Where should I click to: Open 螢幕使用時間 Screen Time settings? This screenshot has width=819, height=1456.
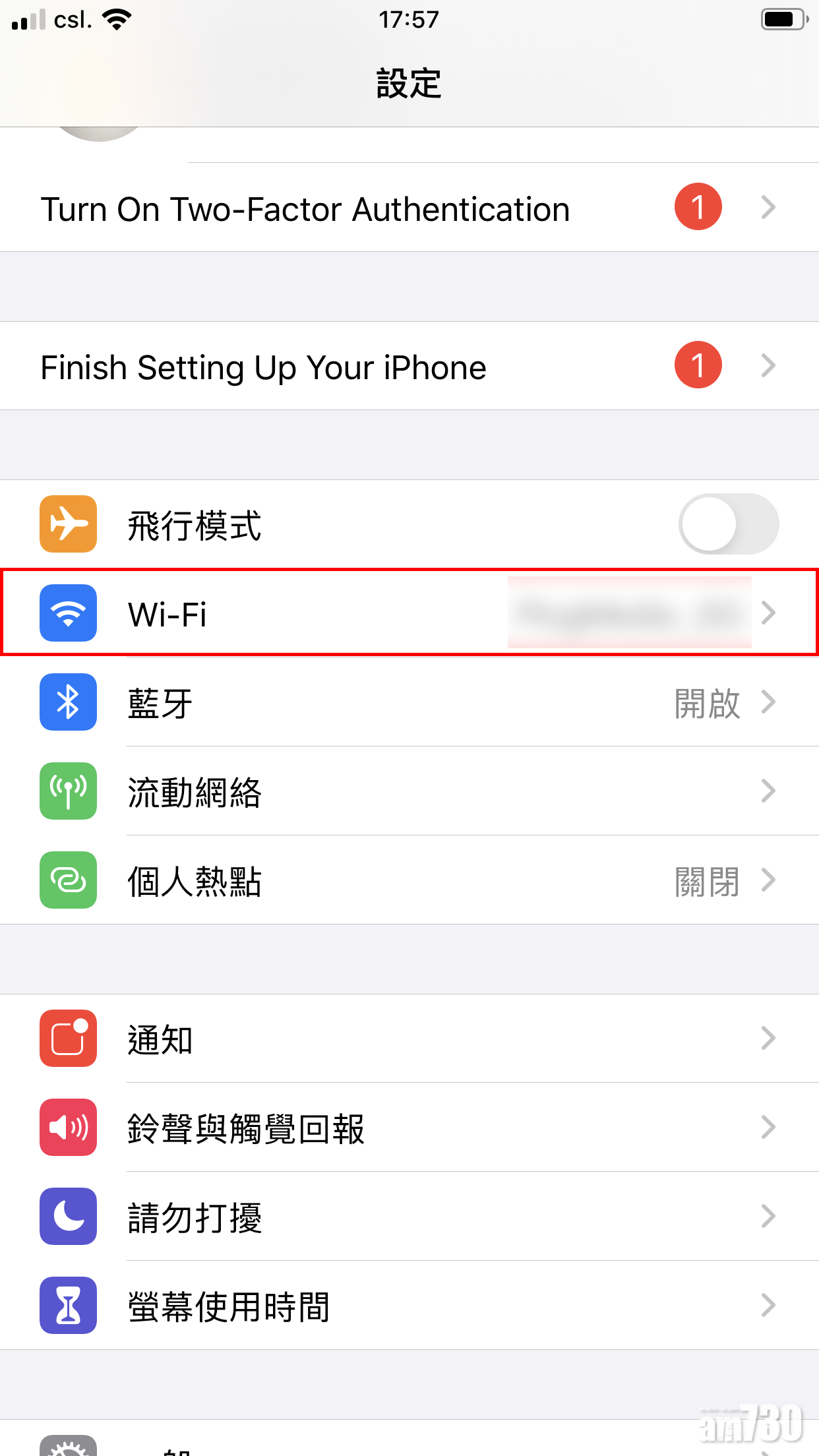click(409, 1306)
